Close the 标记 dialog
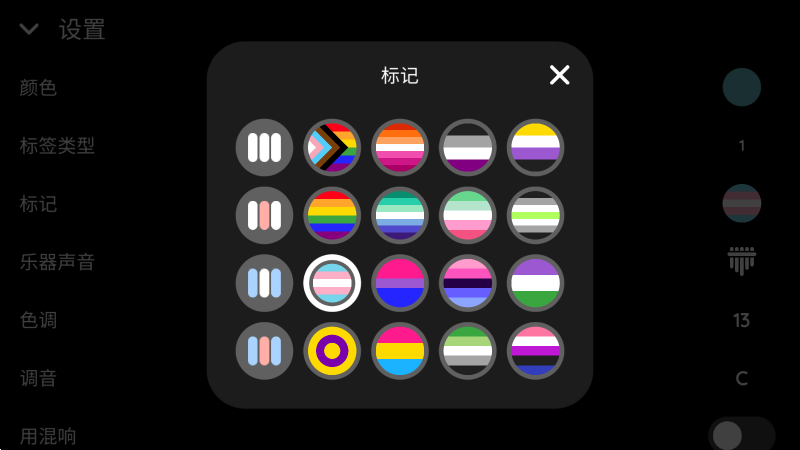Viewport: 800px width, 450px height. 559,75
